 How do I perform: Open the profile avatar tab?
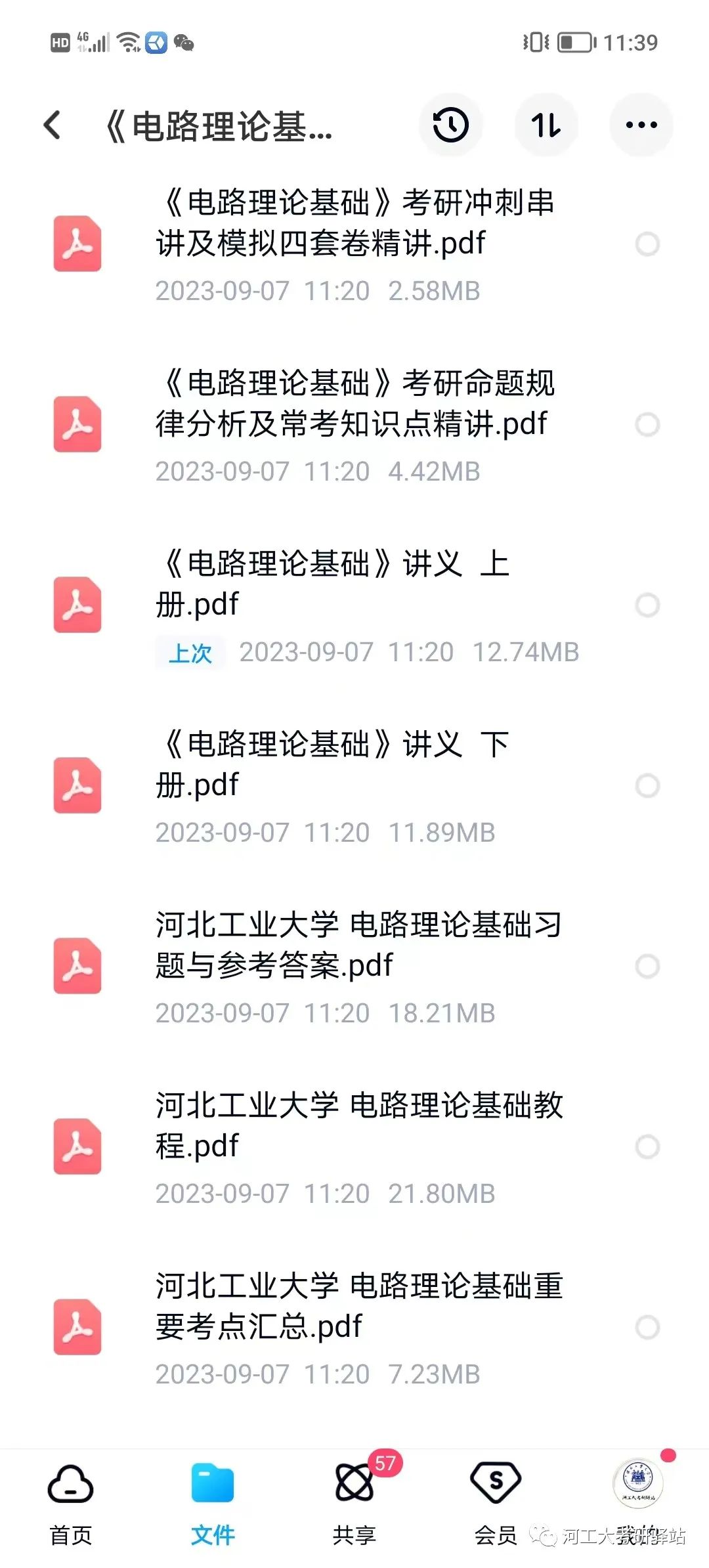[638, 1483]
